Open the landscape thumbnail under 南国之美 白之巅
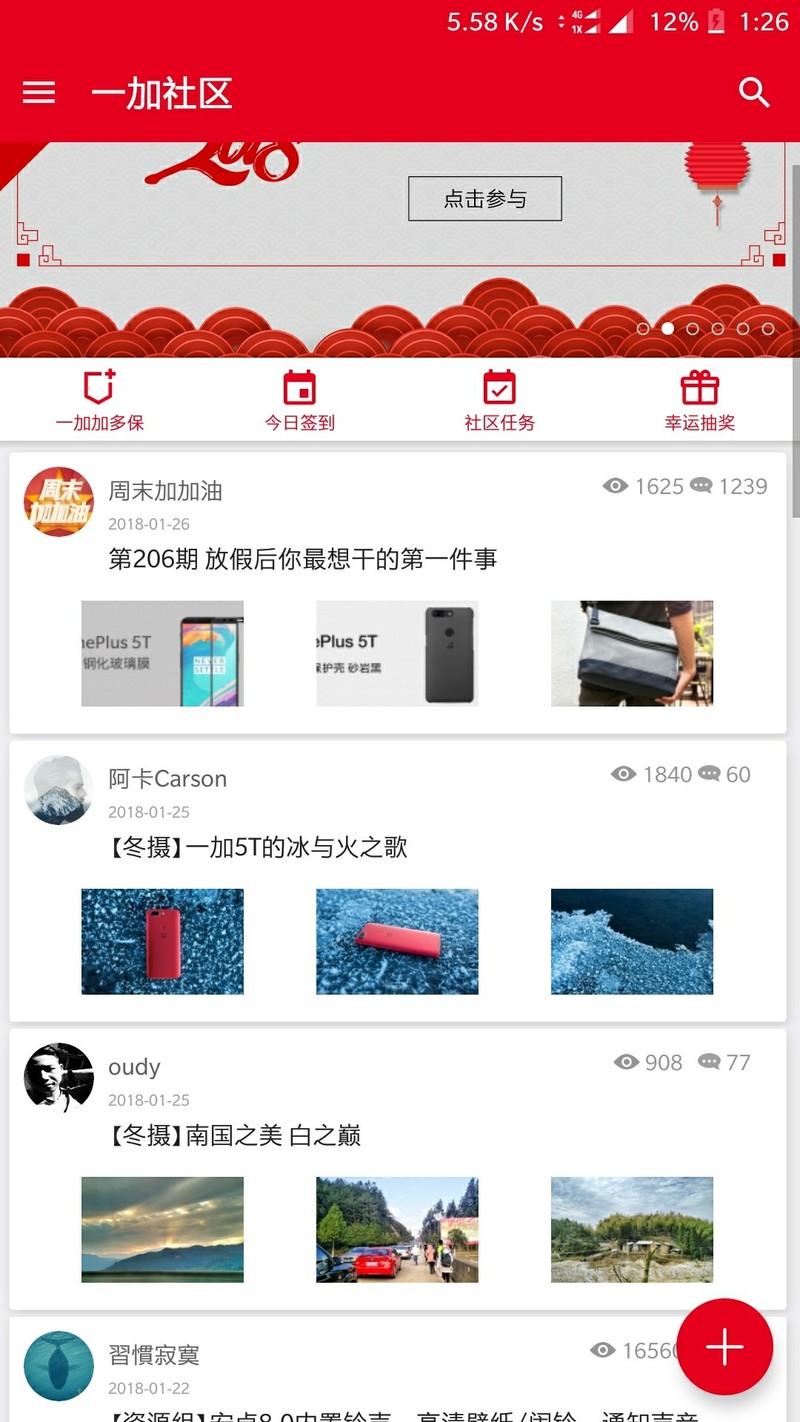800x1422 pixels. click(x=162, y=1229)
